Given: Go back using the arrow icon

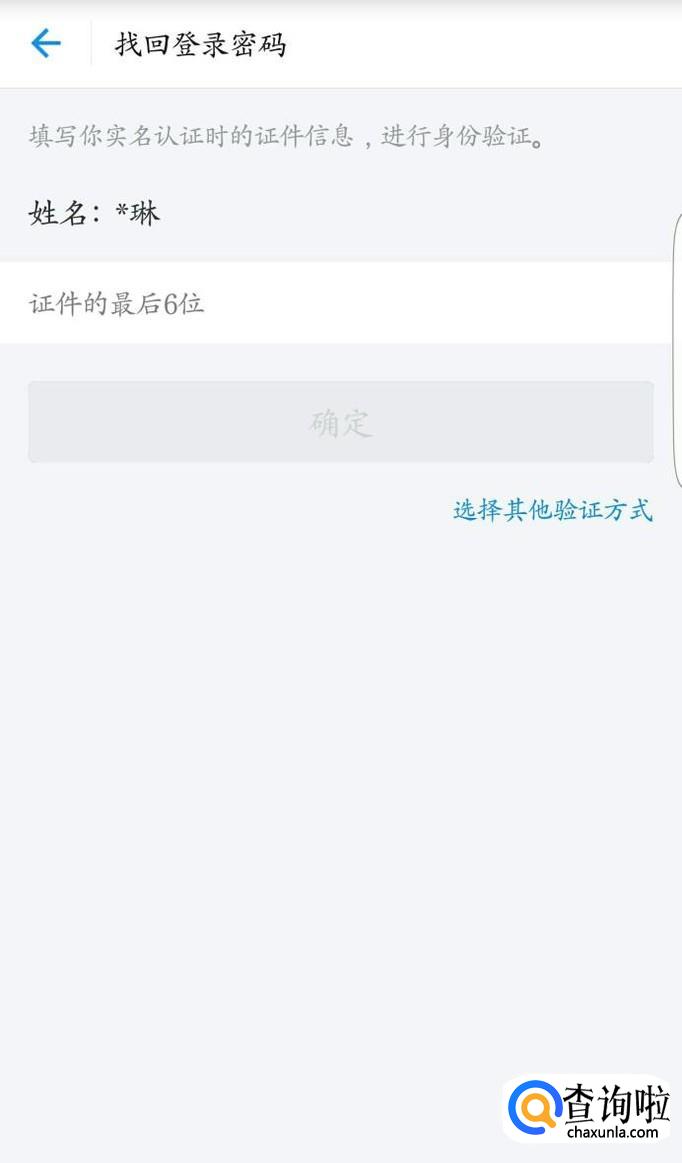Looking at the screenshot, I should 46,44.
